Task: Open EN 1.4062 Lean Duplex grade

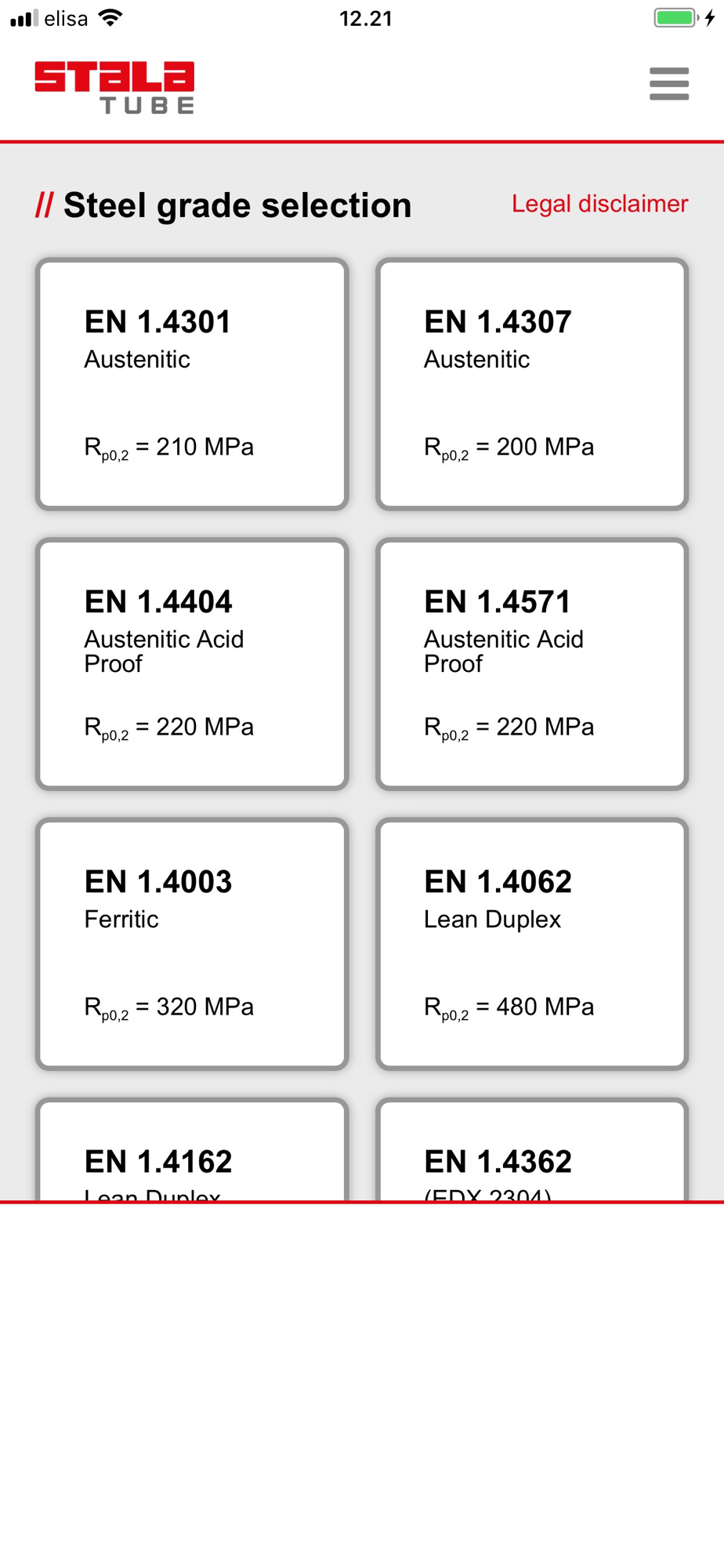Action: coord(532,944)
